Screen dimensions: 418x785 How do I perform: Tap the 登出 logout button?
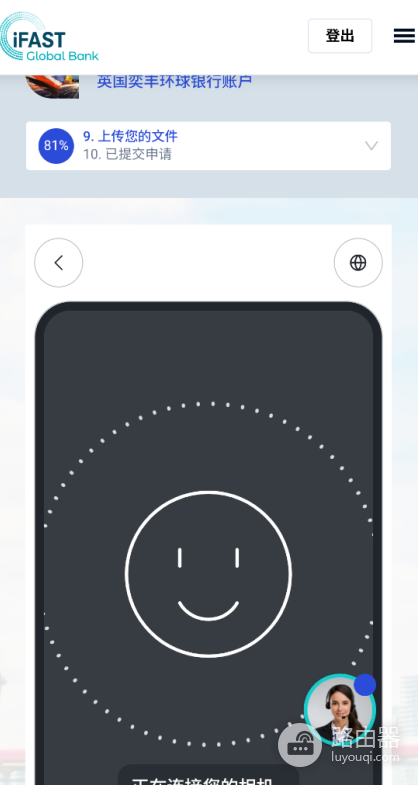pos(340,36)
